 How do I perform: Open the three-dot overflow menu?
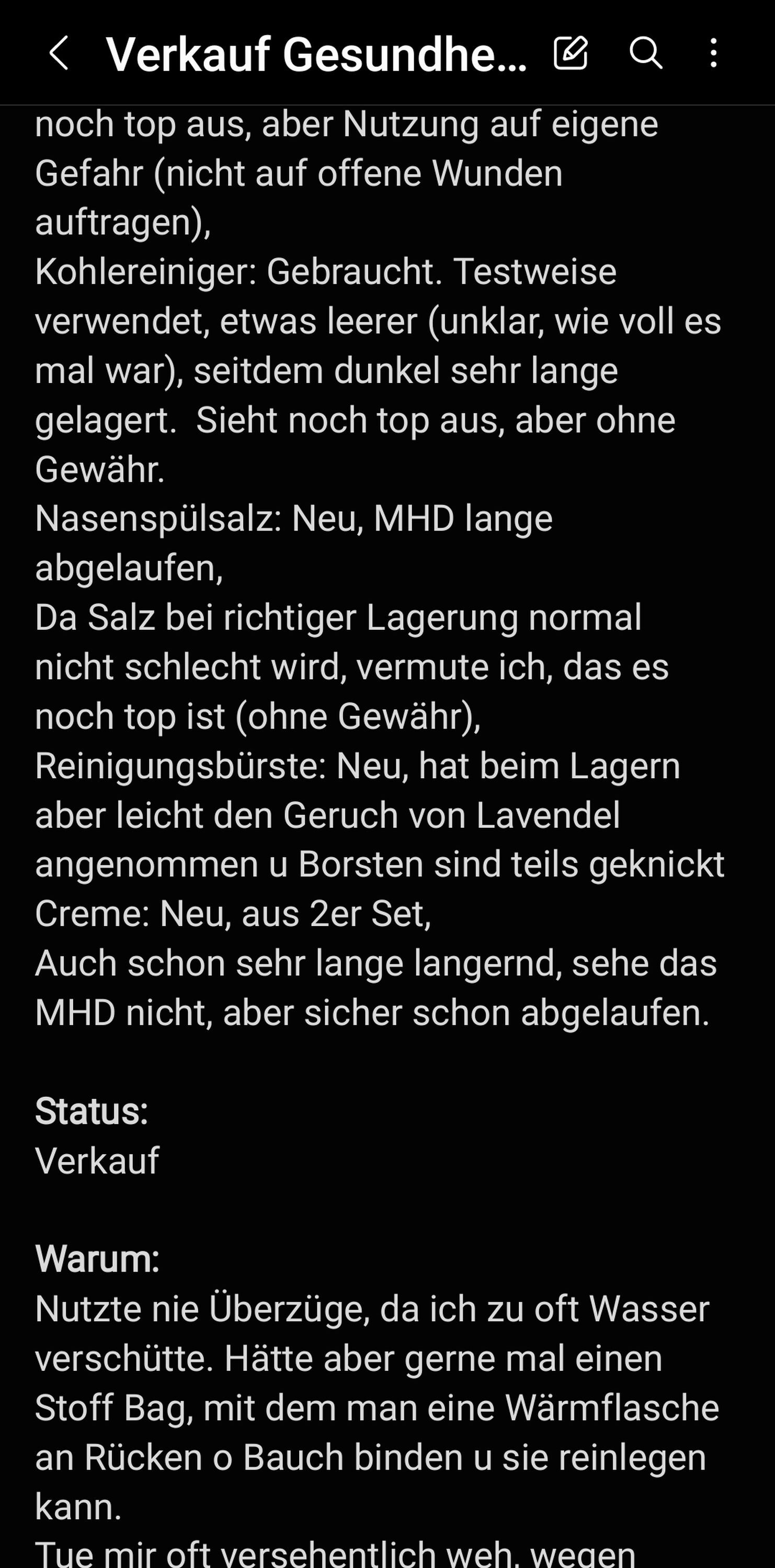tap(713, 53)
